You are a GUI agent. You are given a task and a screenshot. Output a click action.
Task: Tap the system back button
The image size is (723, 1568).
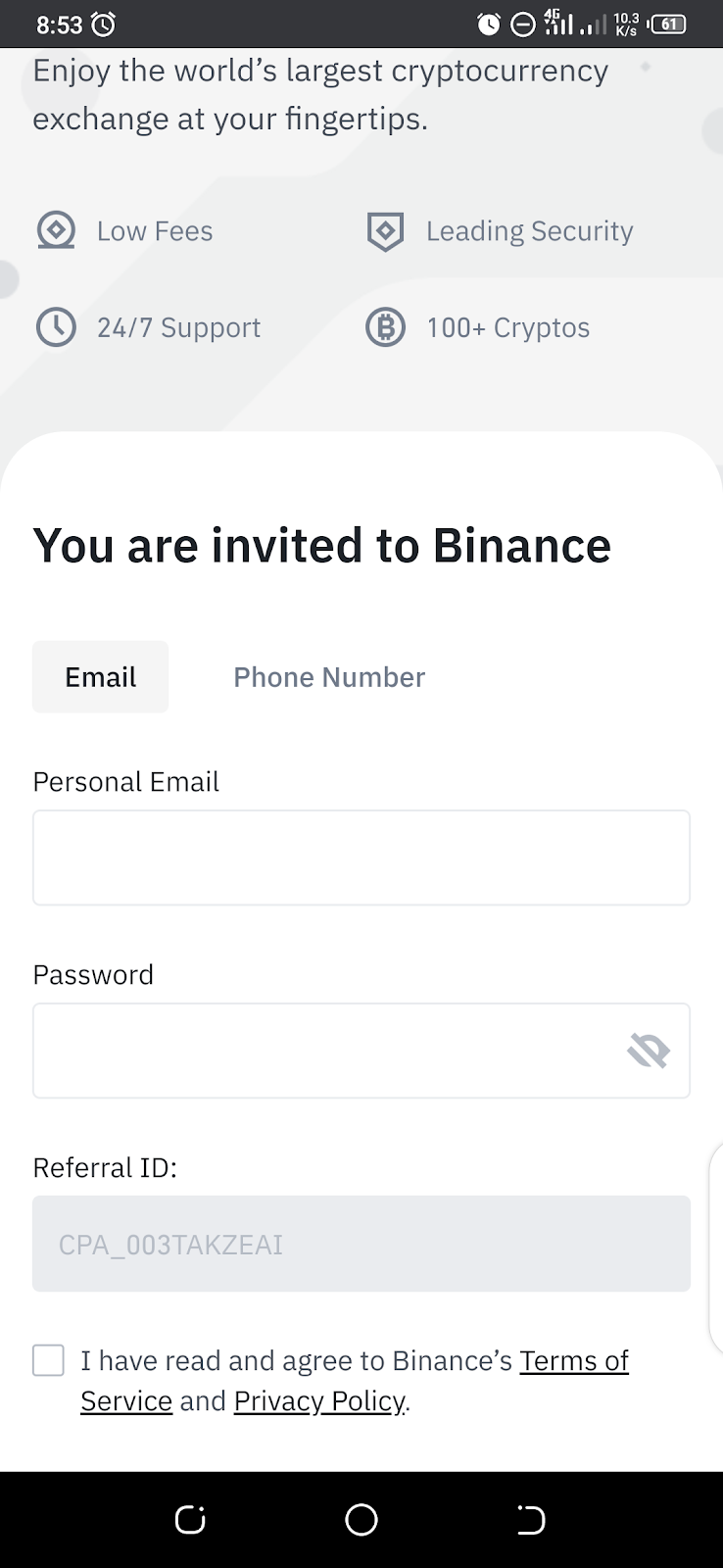pyautogui.click(x=531, y=1520)
